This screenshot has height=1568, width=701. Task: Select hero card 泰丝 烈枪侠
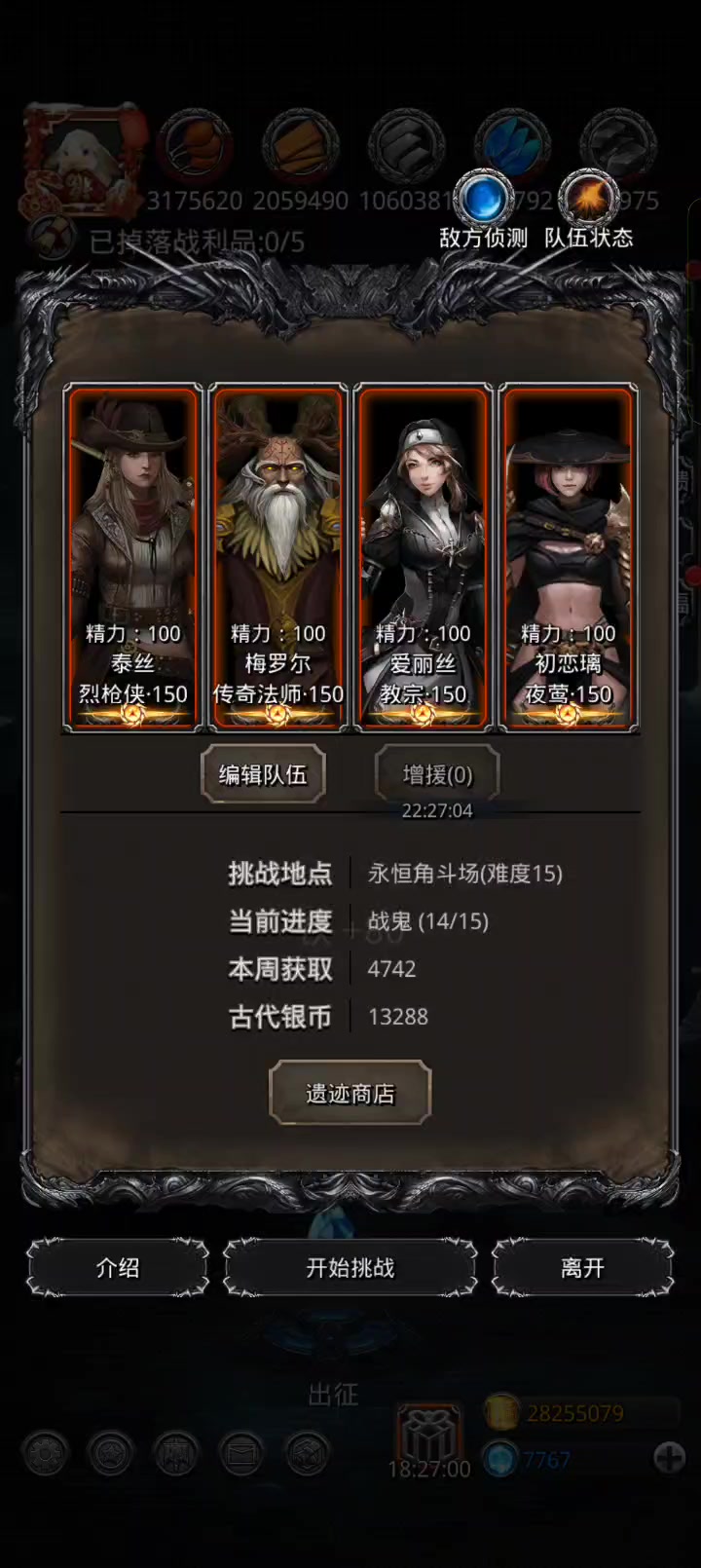click(x=133, y=557)
